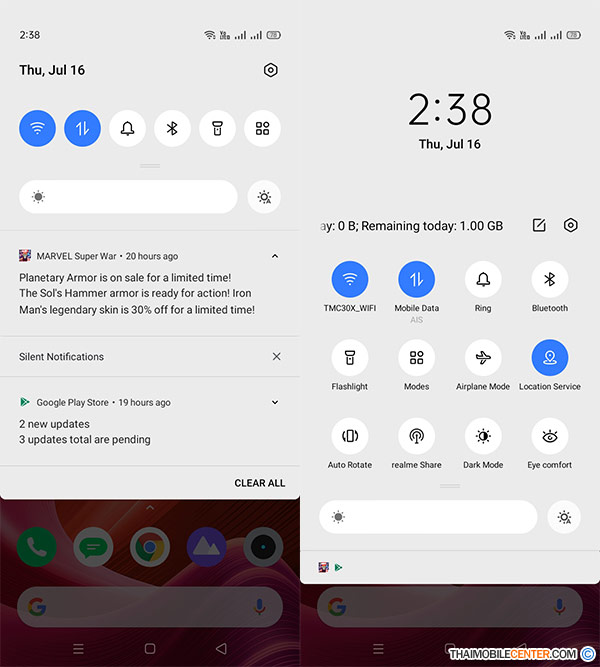600x667 pixels.
Task: Open the green Phone dialer app
Action: [x=36, y=547]
